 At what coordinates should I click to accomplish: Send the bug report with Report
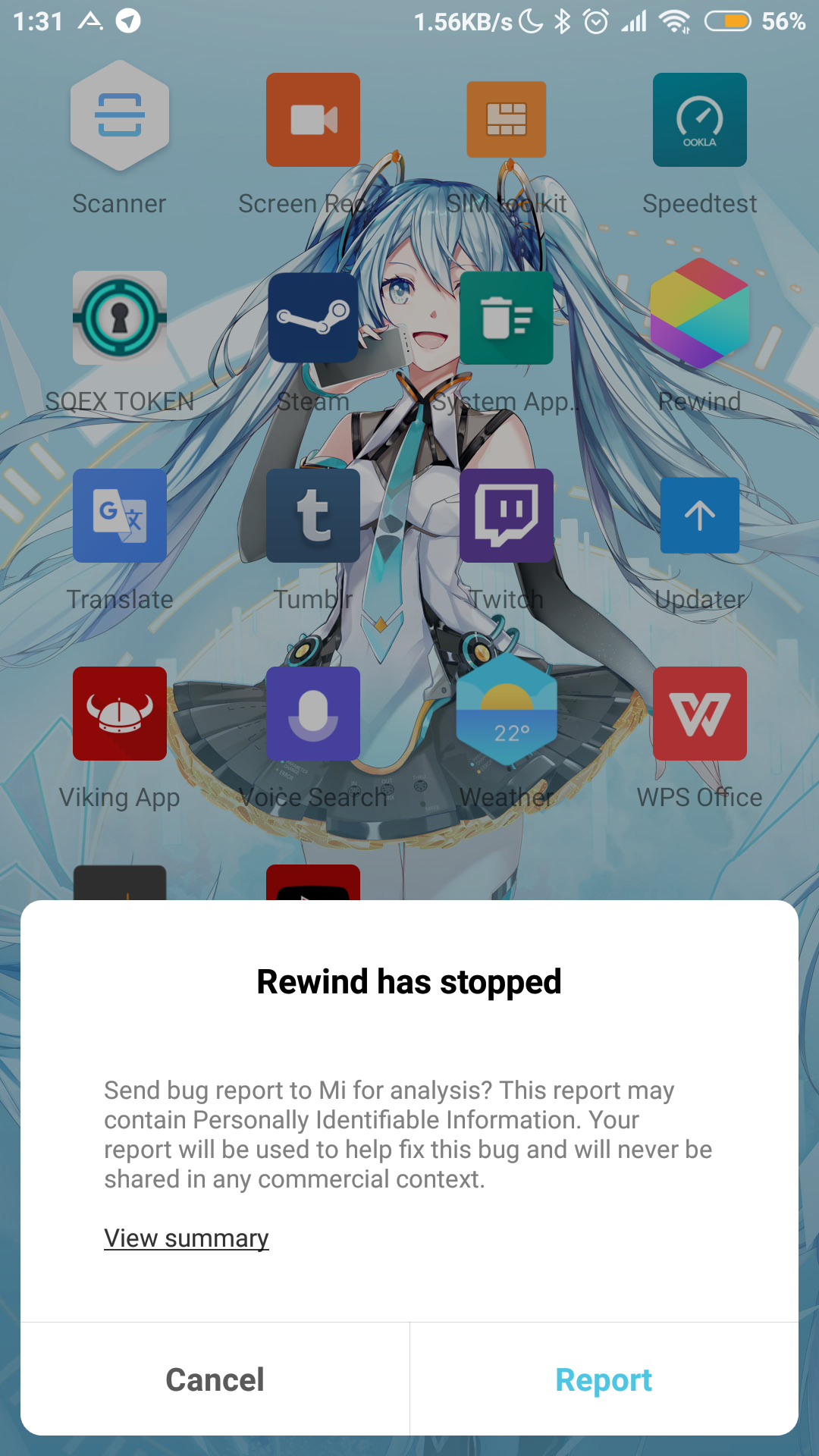(604, 1379)
